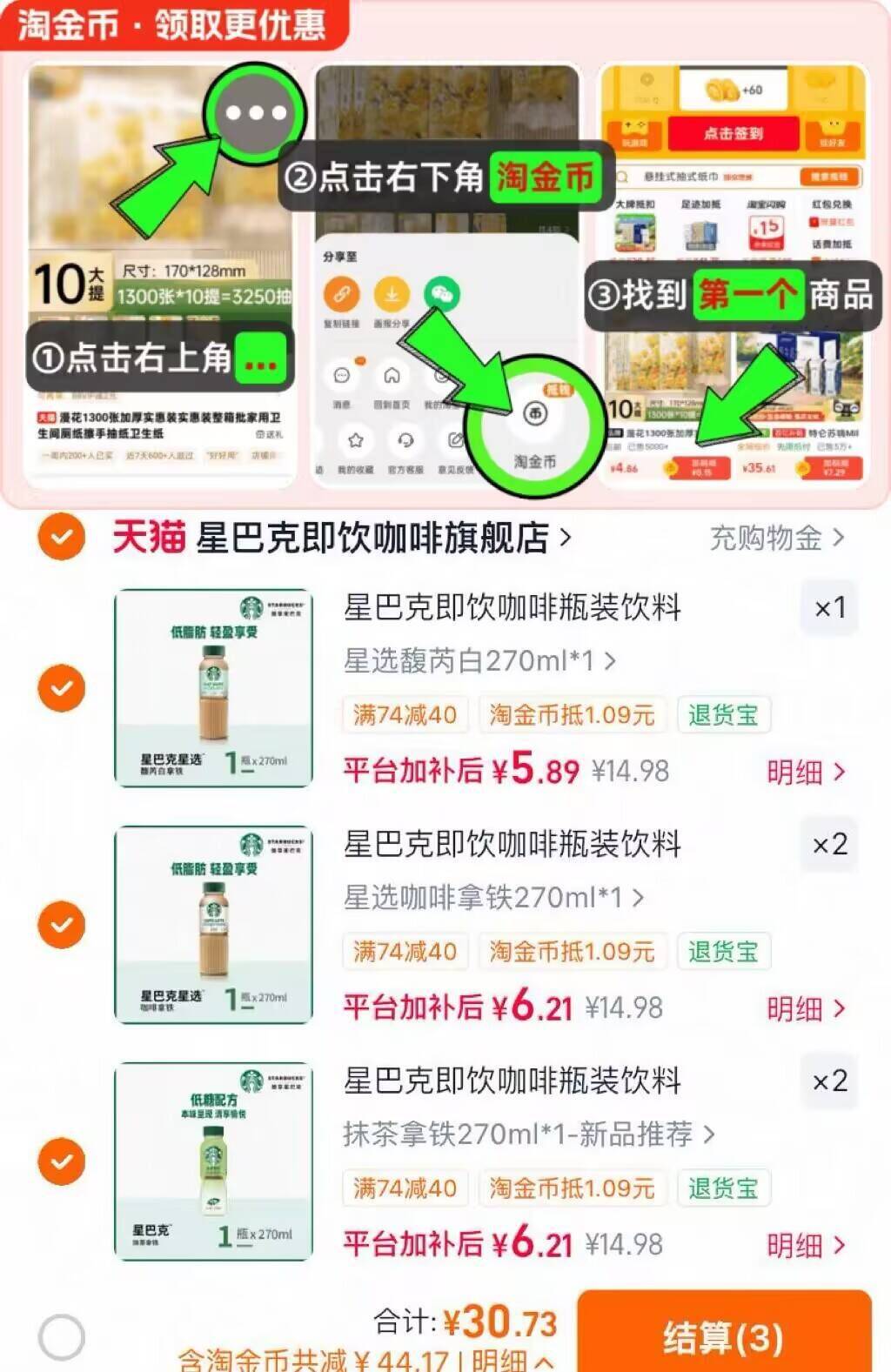Open the 抹茶拿铁 product image
Screen dimensions: 891x1372
click(x=213, y=1161)
